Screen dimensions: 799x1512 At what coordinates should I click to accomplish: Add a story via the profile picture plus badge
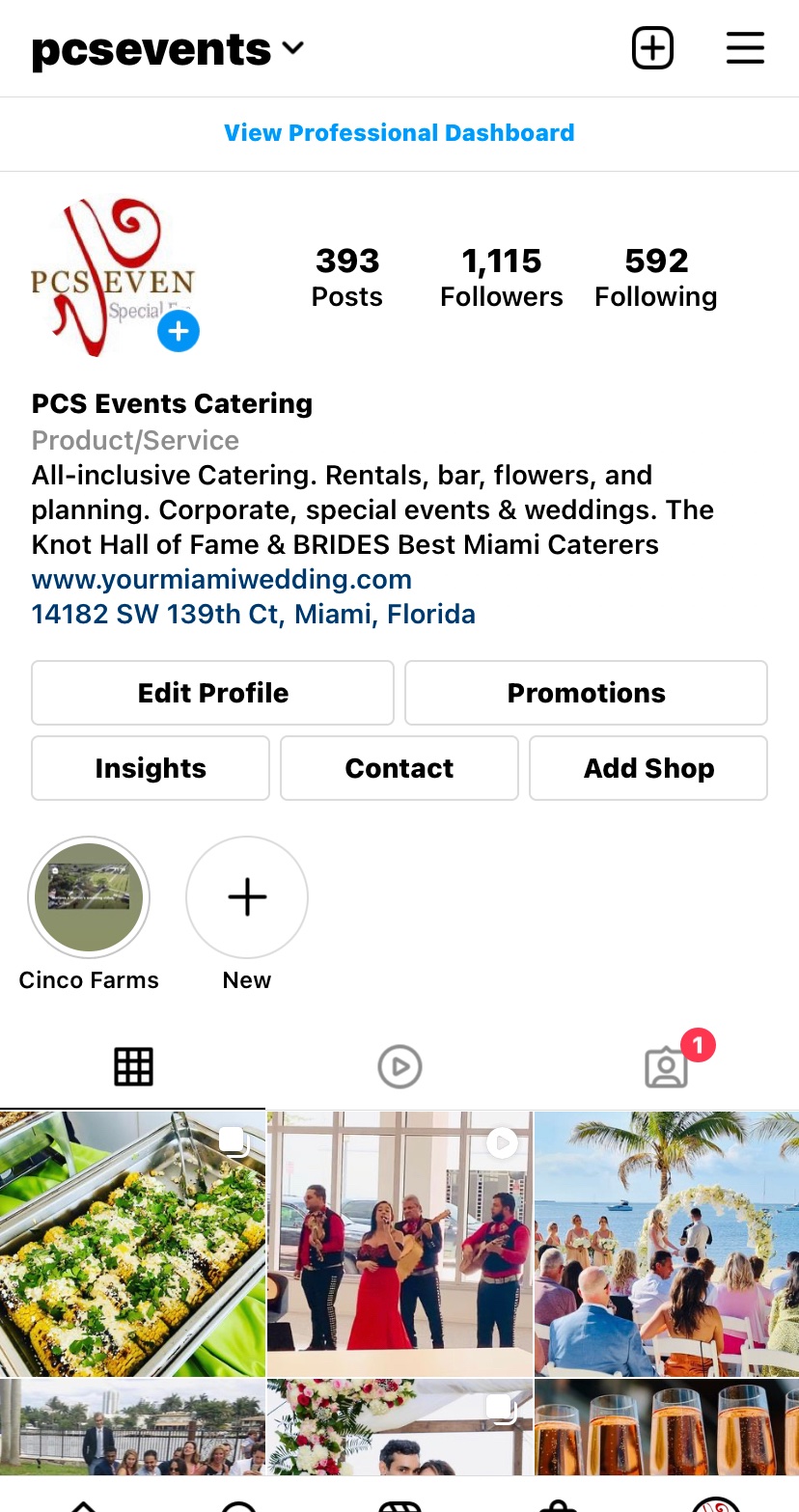179,332
